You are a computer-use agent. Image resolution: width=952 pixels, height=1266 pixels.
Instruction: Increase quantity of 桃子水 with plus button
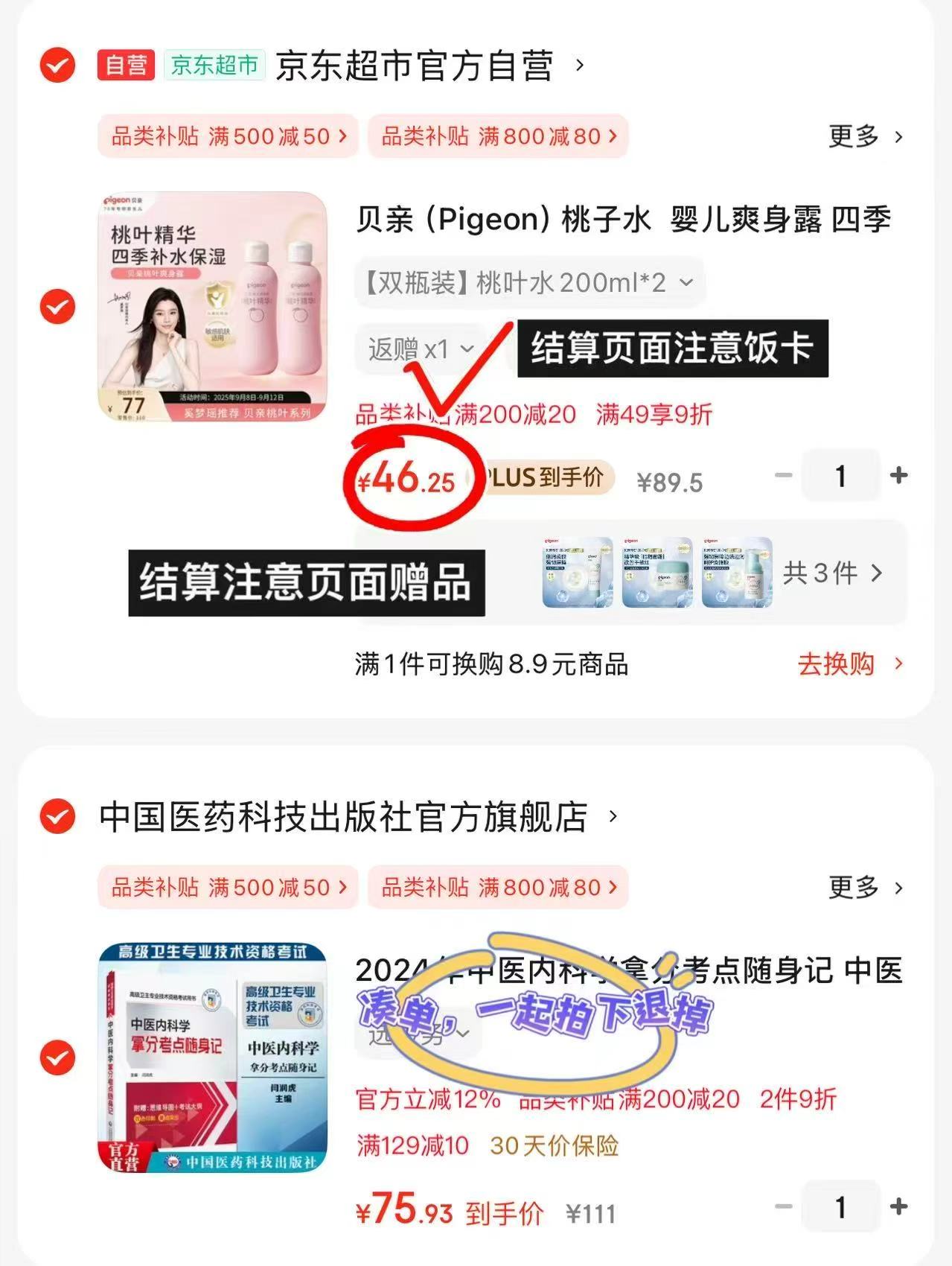[901, 476]
